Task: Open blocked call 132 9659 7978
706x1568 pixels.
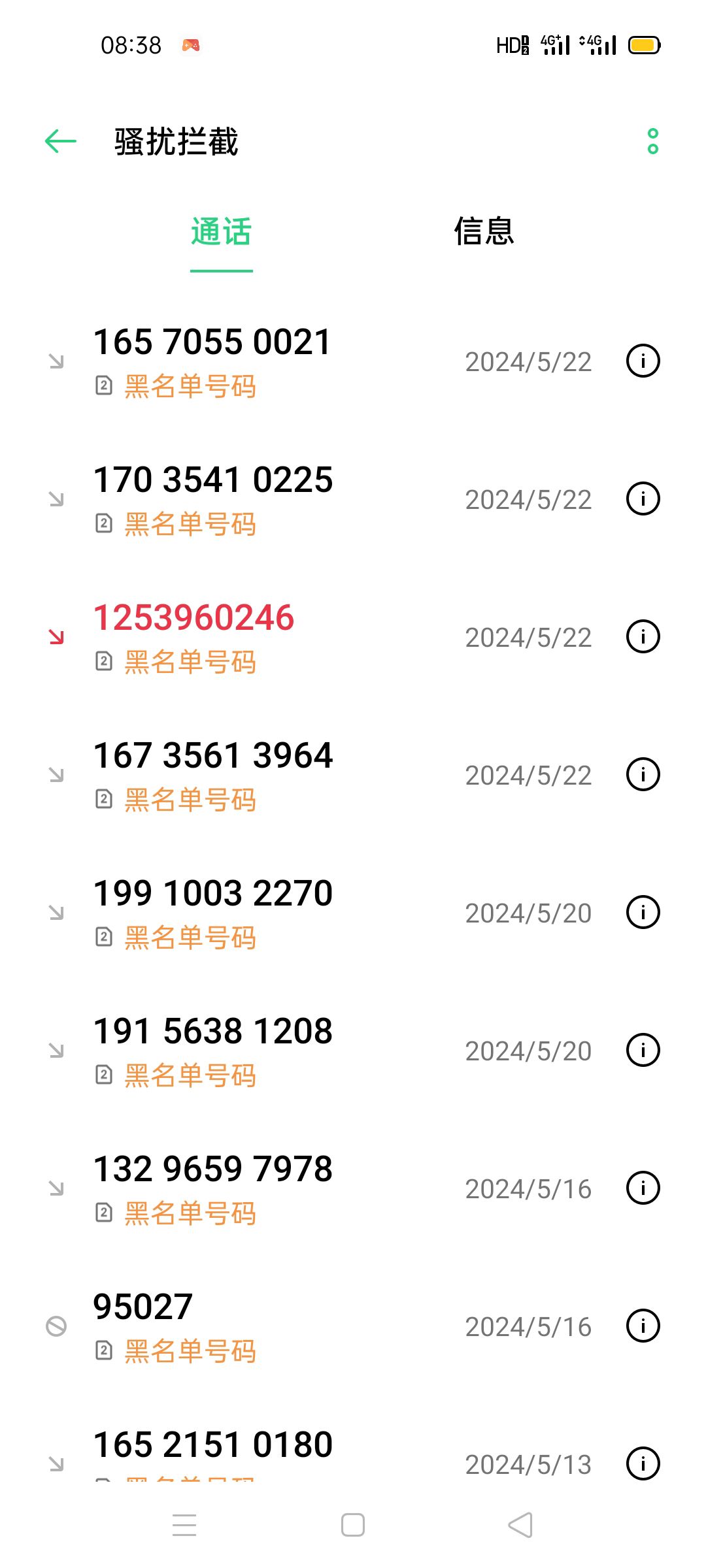Action: [x=353, y=1188]
